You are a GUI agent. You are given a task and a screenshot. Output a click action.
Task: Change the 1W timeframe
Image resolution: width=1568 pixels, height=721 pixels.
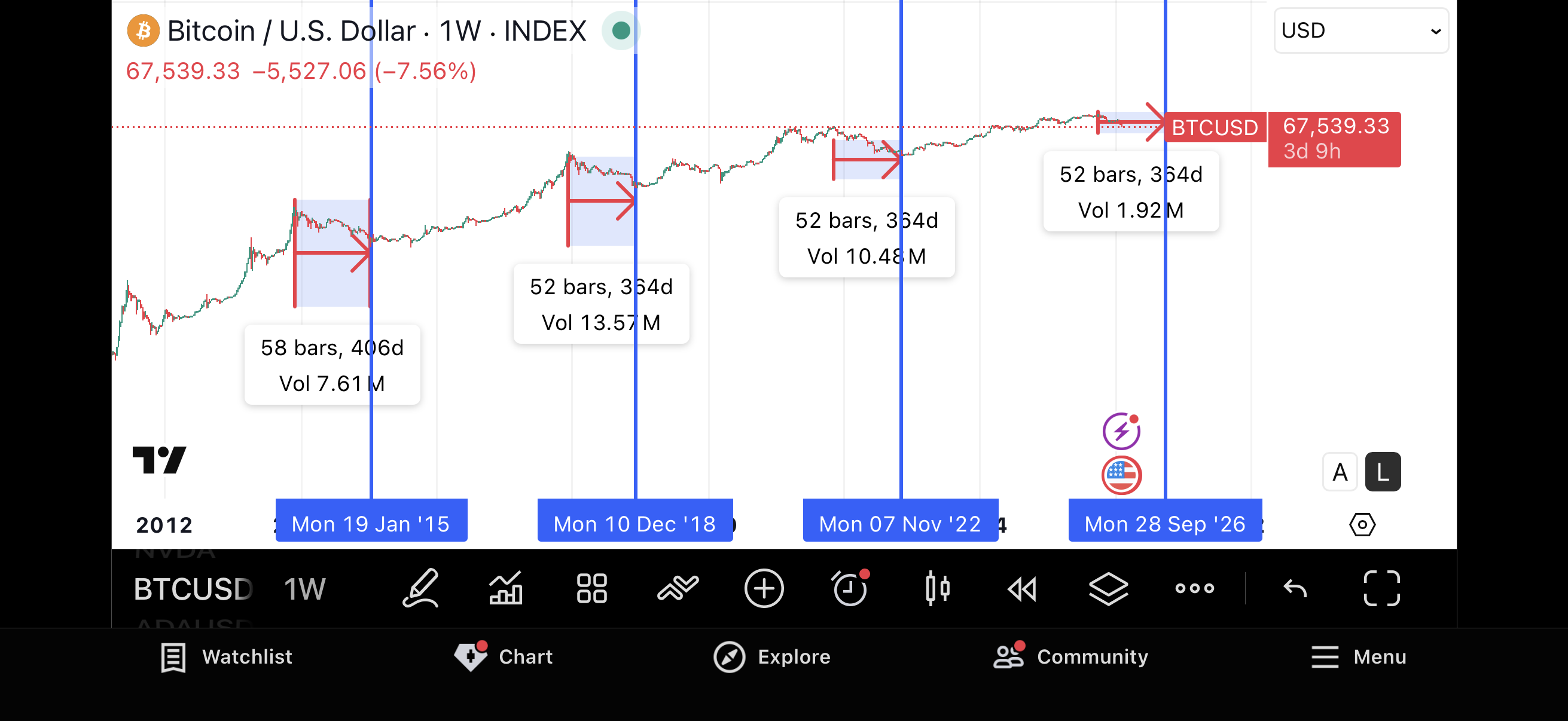point(305,589)
